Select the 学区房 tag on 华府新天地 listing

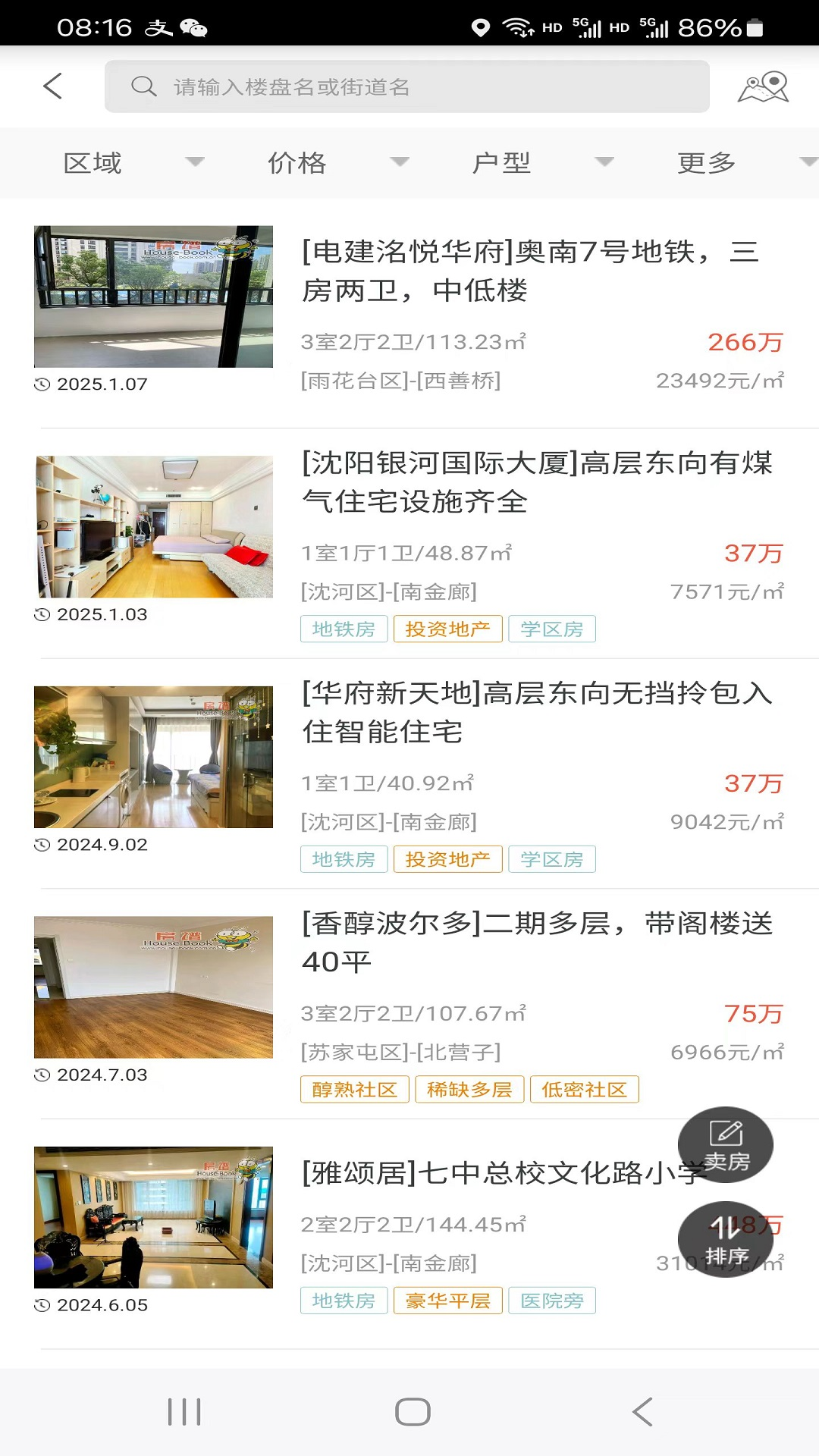click(x=552, y=859)
